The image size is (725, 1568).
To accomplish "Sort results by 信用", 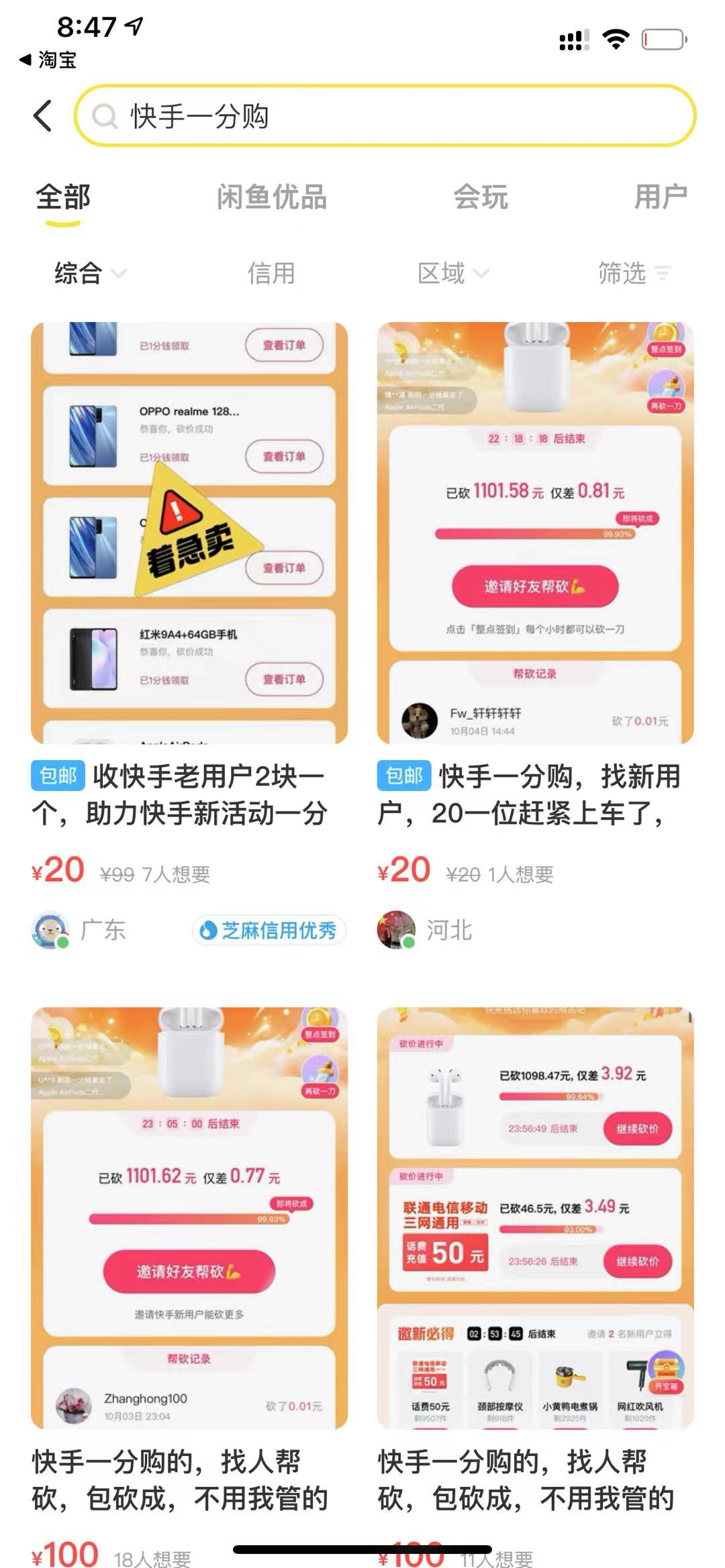I will point(271,273).
